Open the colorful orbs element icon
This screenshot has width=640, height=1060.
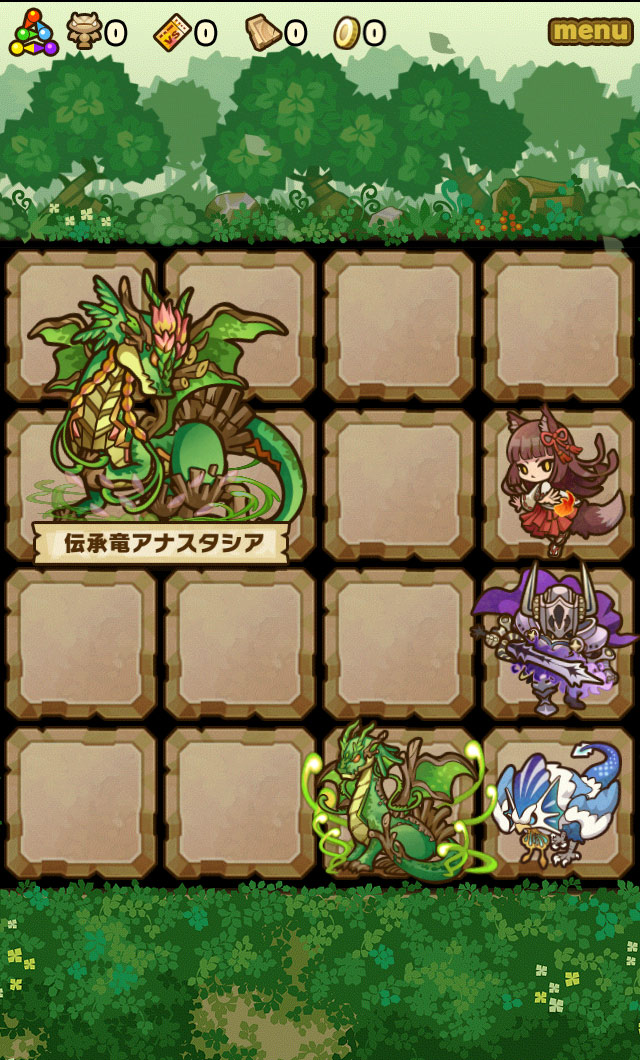point(33,33)
